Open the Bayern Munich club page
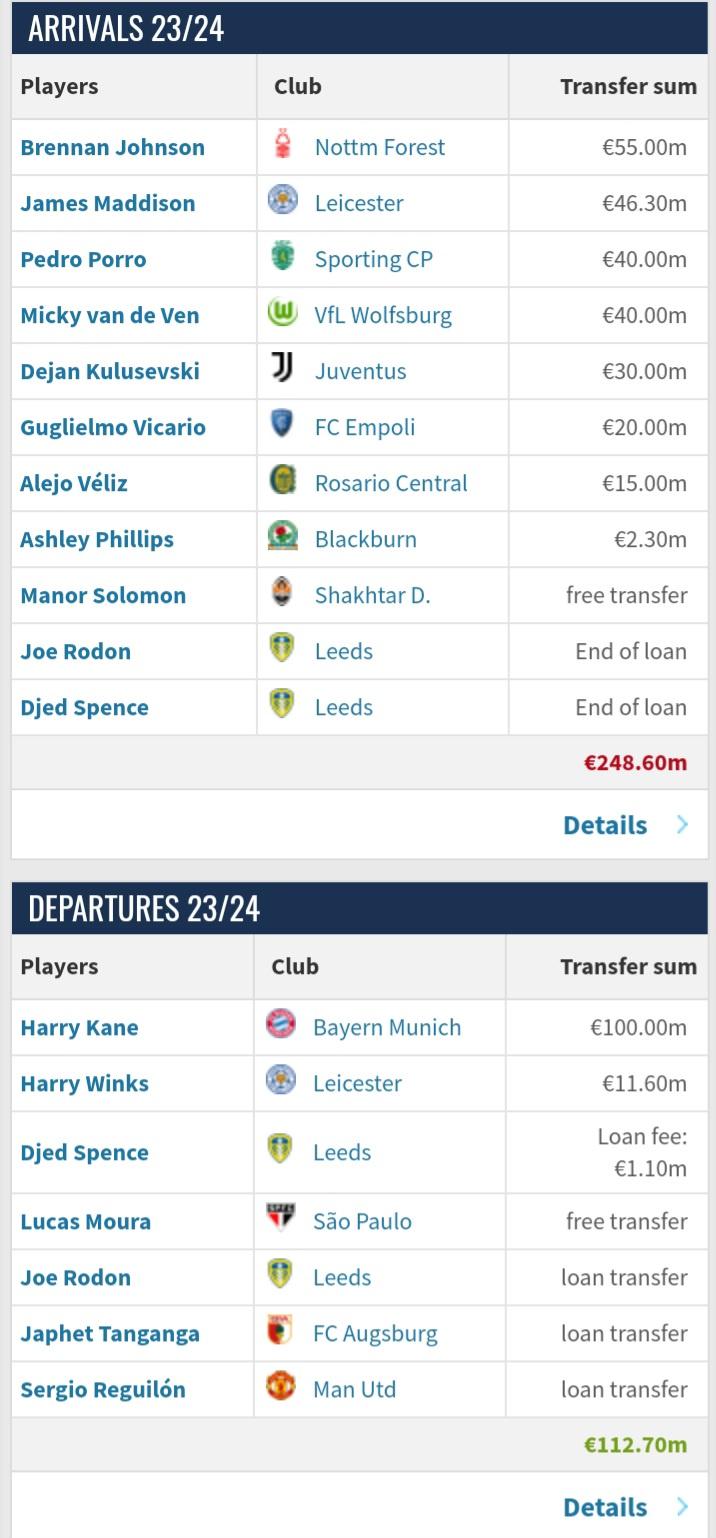 point(386,1027)
